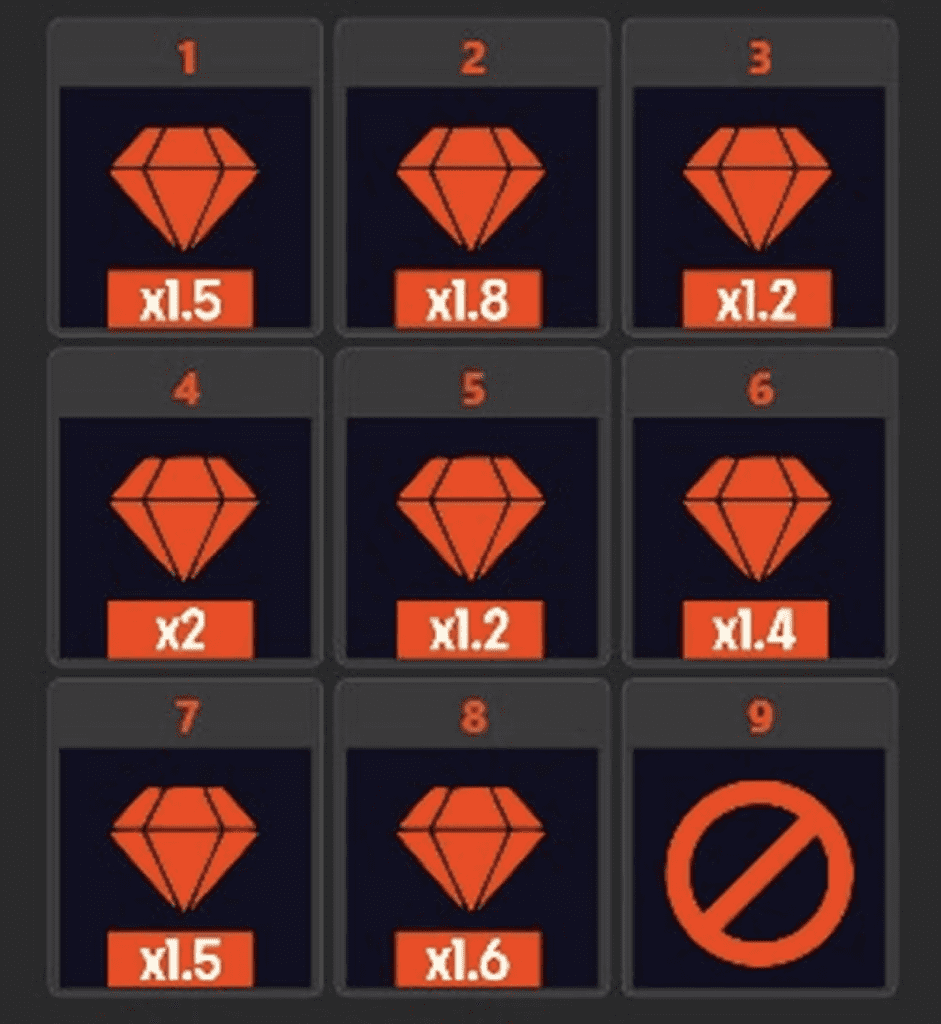
Task: Choose tile 8 showing x1.6
Action: pyautogui.click(x=471, y=850)
